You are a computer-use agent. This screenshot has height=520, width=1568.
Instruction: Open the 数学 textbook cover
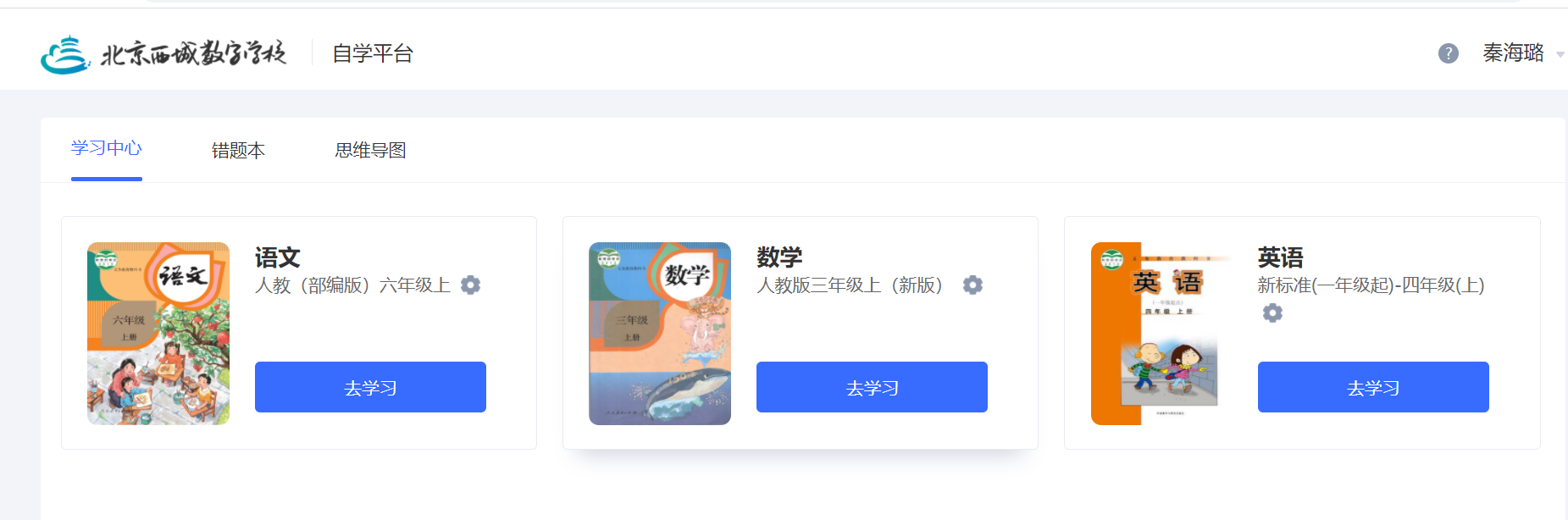click(660, 334)
